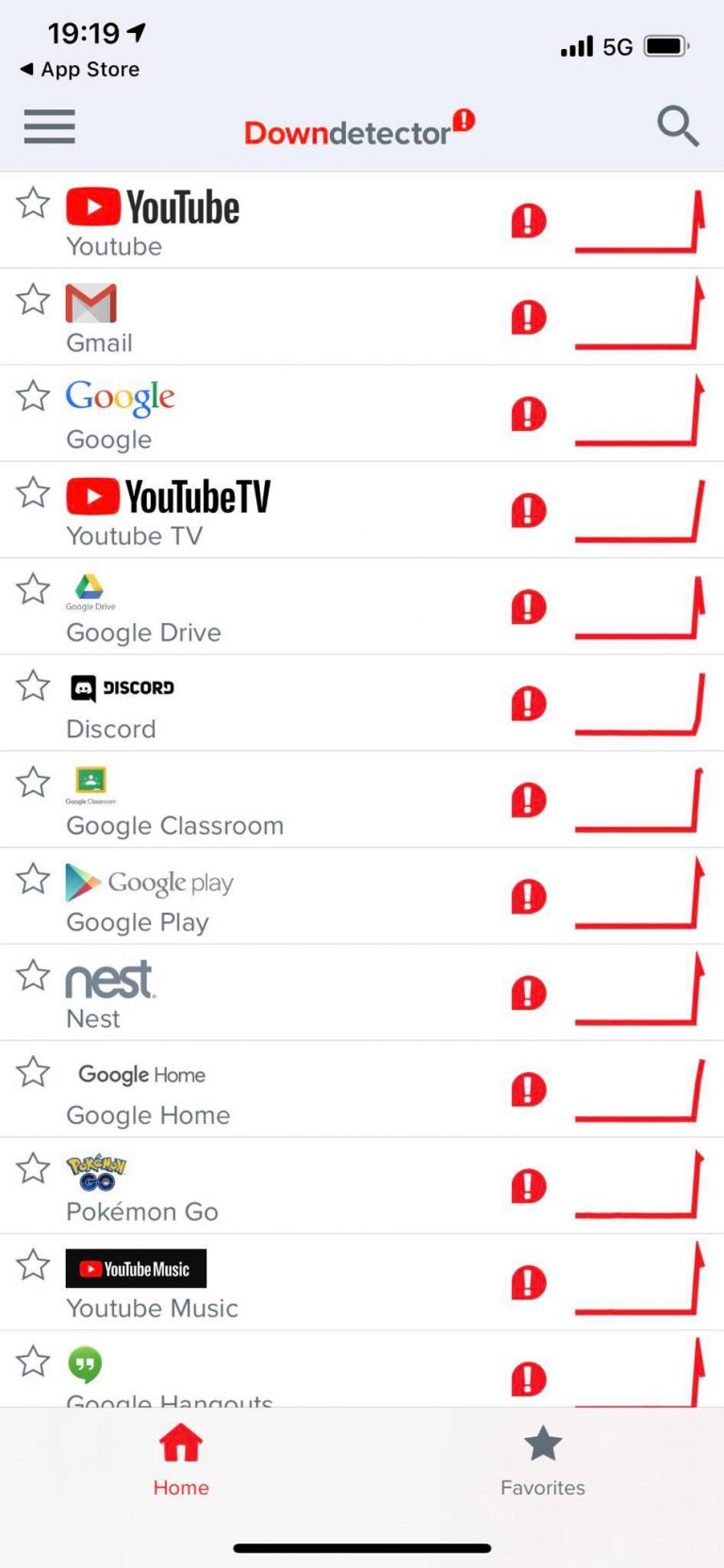
Task: Add Google Classroom to favorites
Action: [33, 783]
